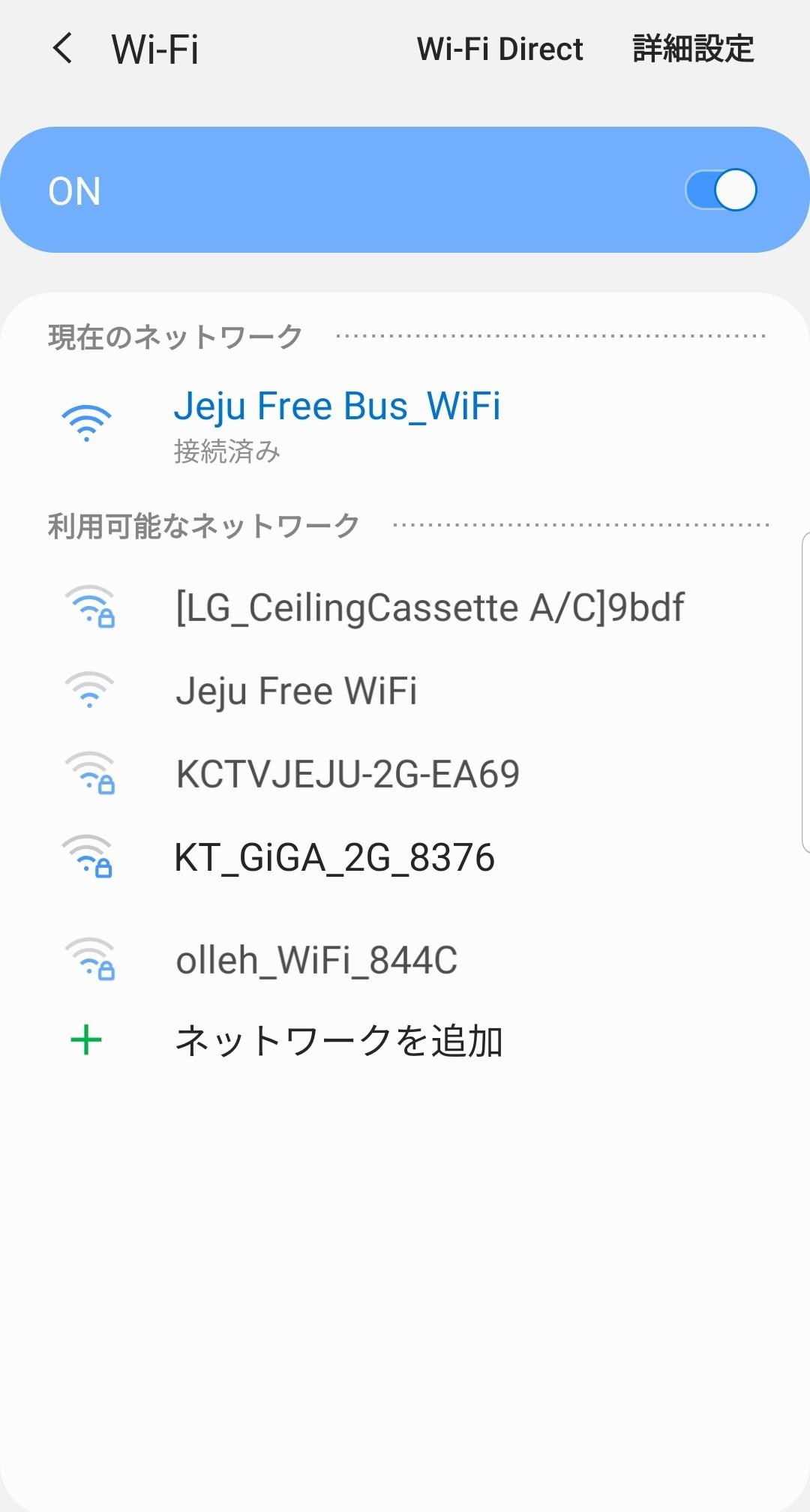Image resolution: width=810 pixels, height=1512 pixels.
Task: Select [LG_CeilingCassette A/C]9bdf network
Action: point(429,607)
